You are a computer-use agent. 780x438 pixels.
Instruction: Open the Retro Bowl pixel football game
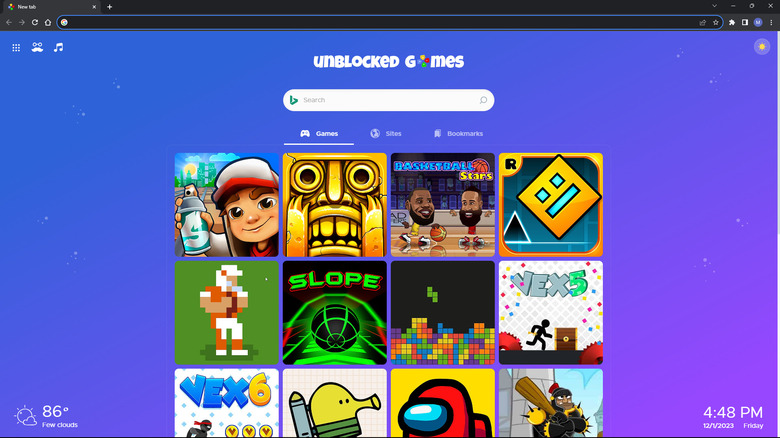[x=227, y=313]
